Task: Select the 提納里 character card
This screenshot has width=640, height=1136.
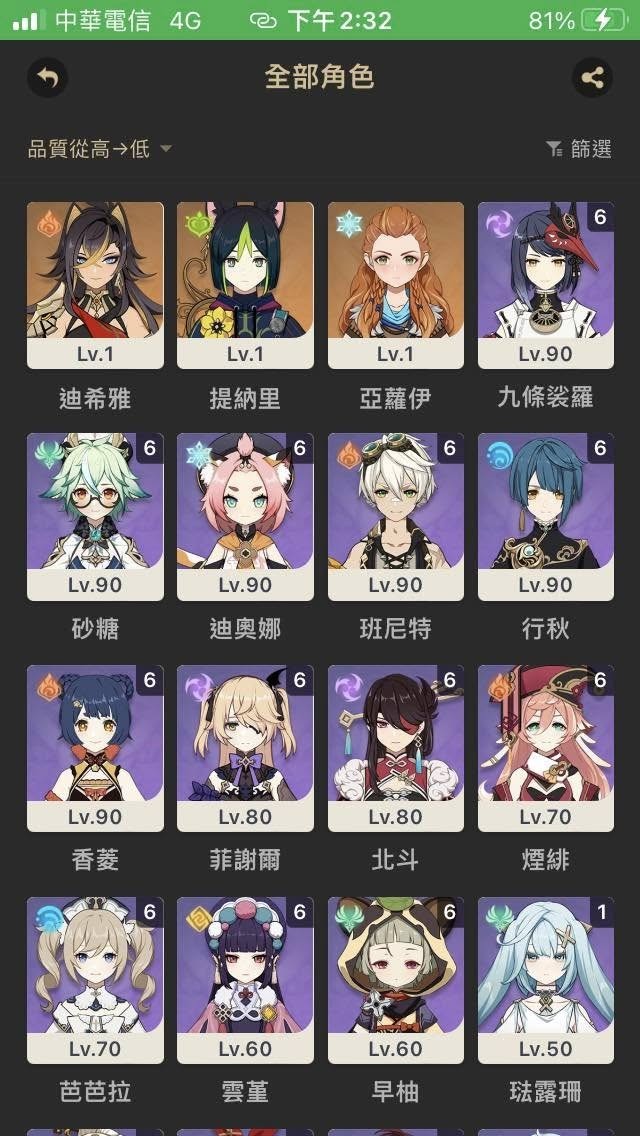Action: (245, 285)
